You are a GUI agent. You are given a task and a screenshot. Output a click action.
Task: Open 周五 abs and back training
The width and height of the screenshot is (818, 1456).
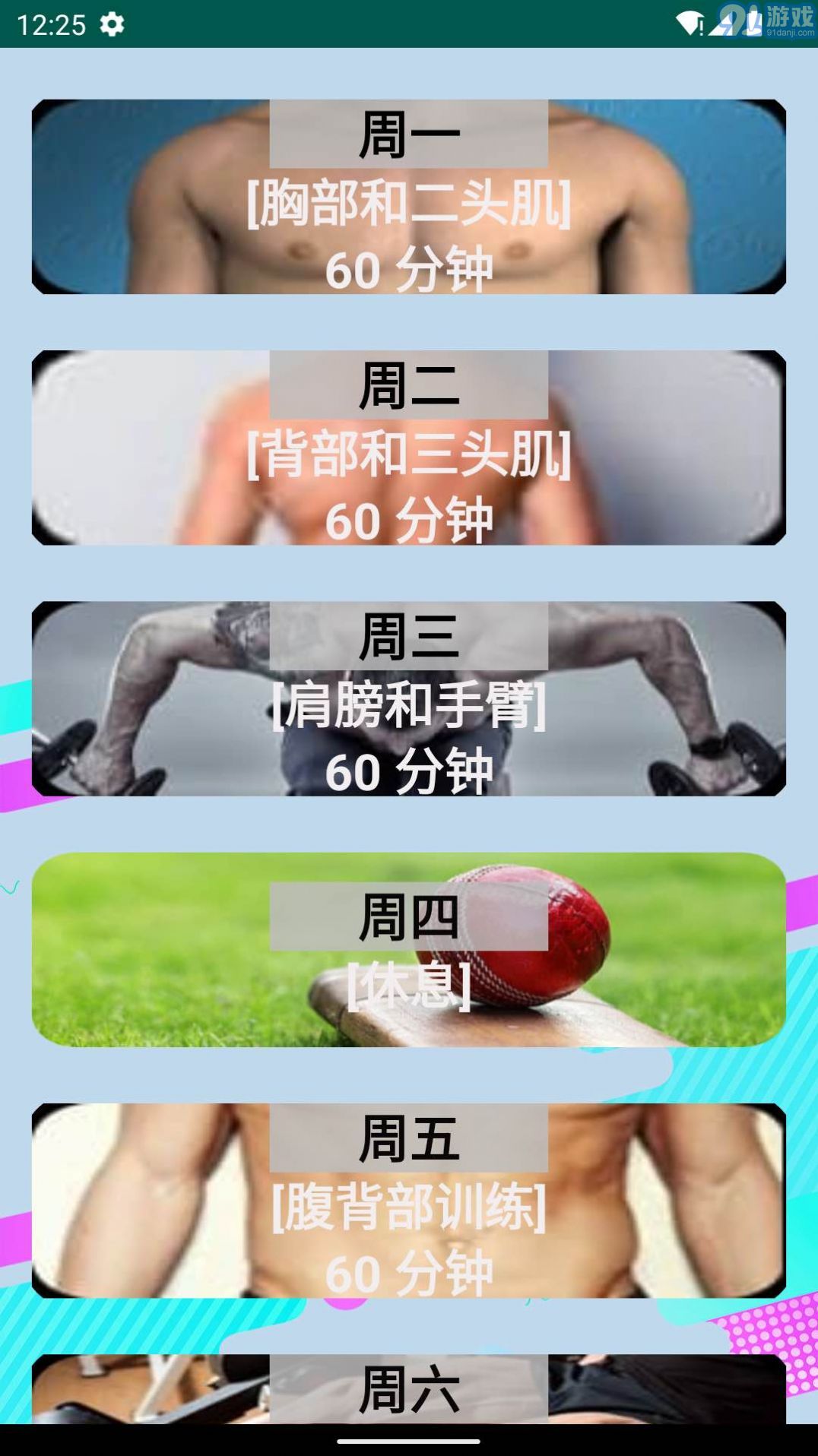click(408, 1200)
